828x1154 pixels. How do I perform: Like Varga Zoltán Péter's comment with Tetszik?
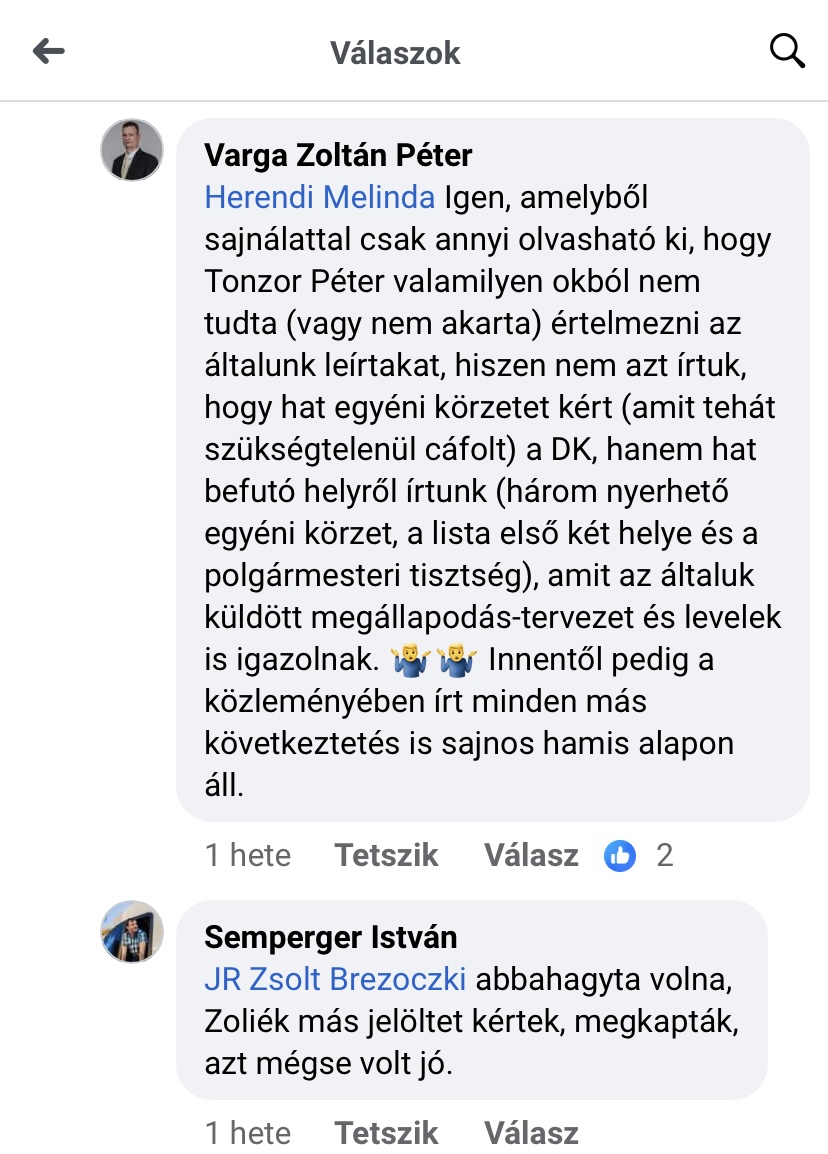(x=386, y=855)
